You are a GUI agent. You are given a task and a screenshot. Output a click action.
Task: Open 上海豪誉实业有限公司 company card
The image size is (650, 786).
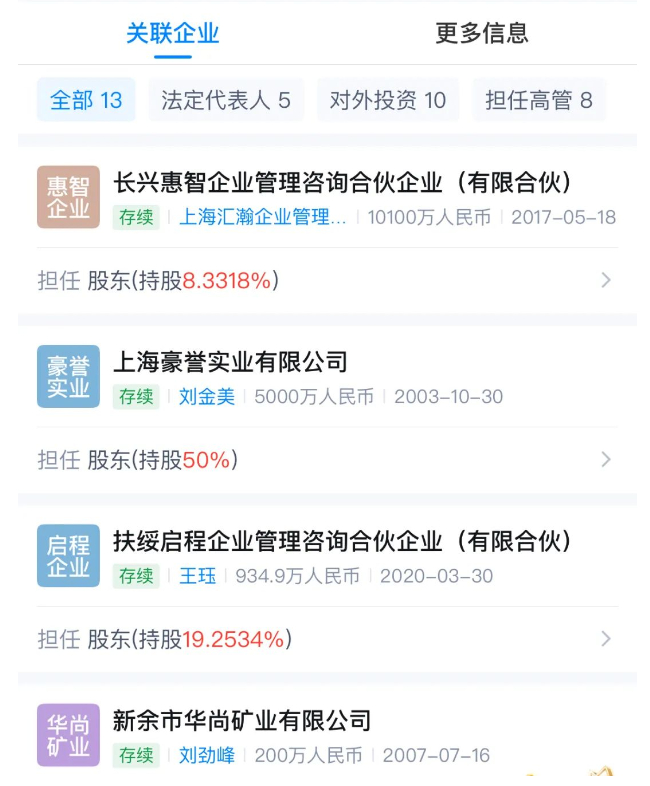(x=230, y=361)
